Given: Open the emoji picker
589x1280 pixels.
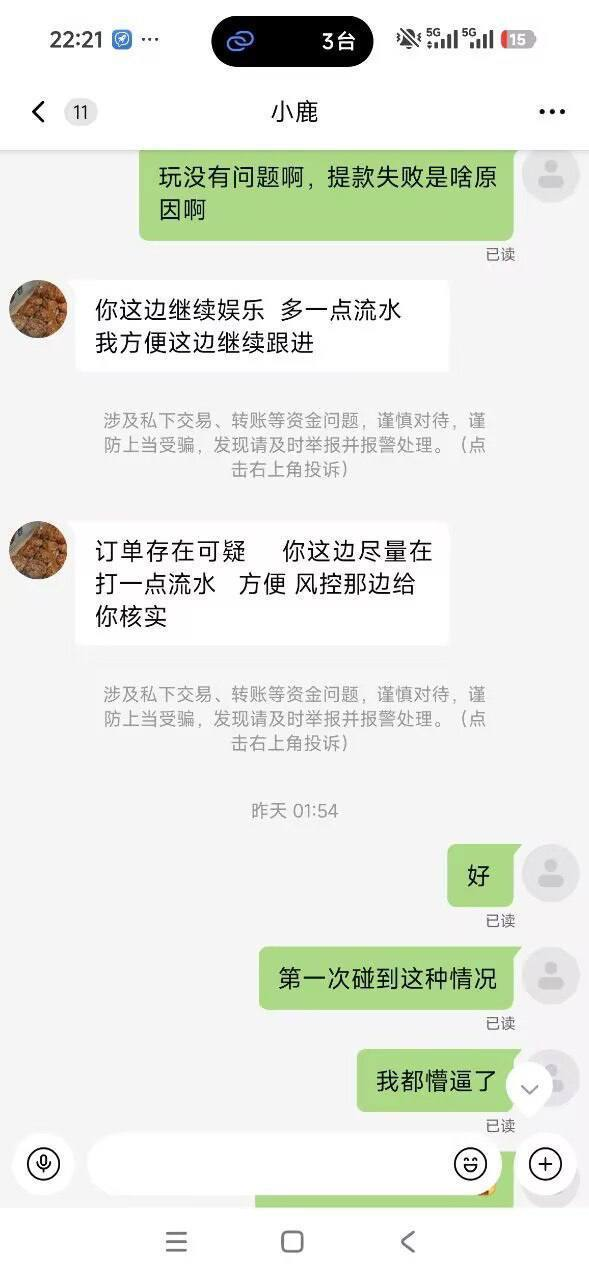Looking at the screenshot, I should pos(470,1163).
